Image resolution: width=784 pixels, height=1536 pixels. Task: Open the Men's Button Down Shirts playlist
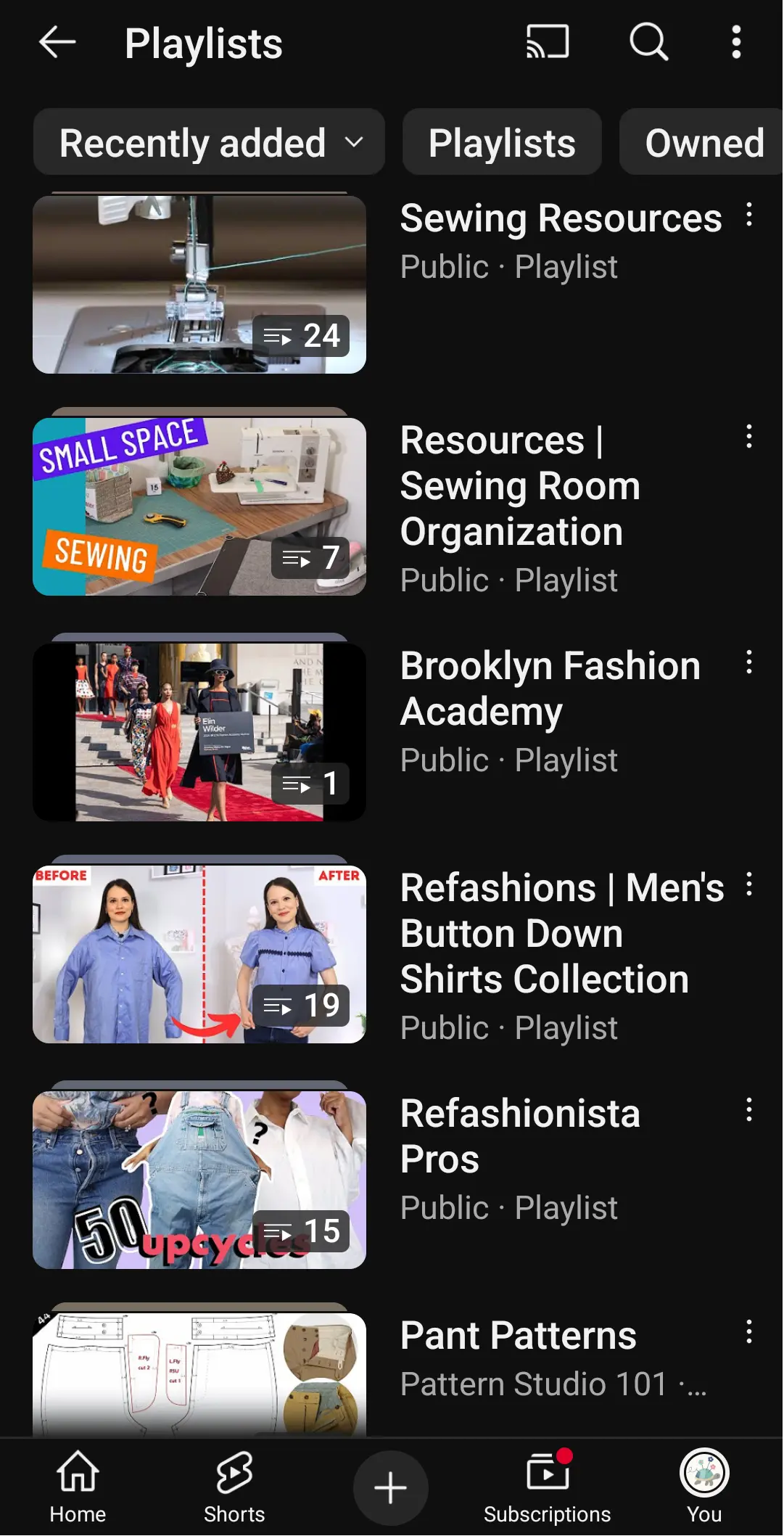(x=199, y=953)
